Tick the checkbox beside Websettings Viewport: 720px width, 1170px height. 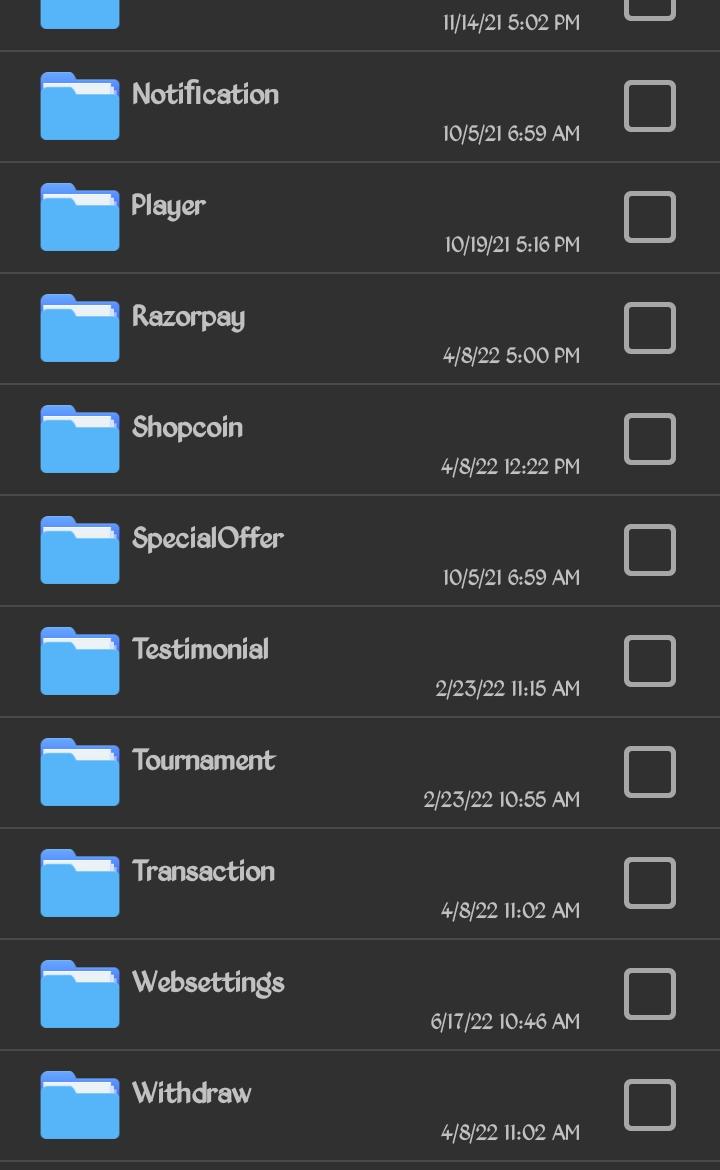(650, 994)
